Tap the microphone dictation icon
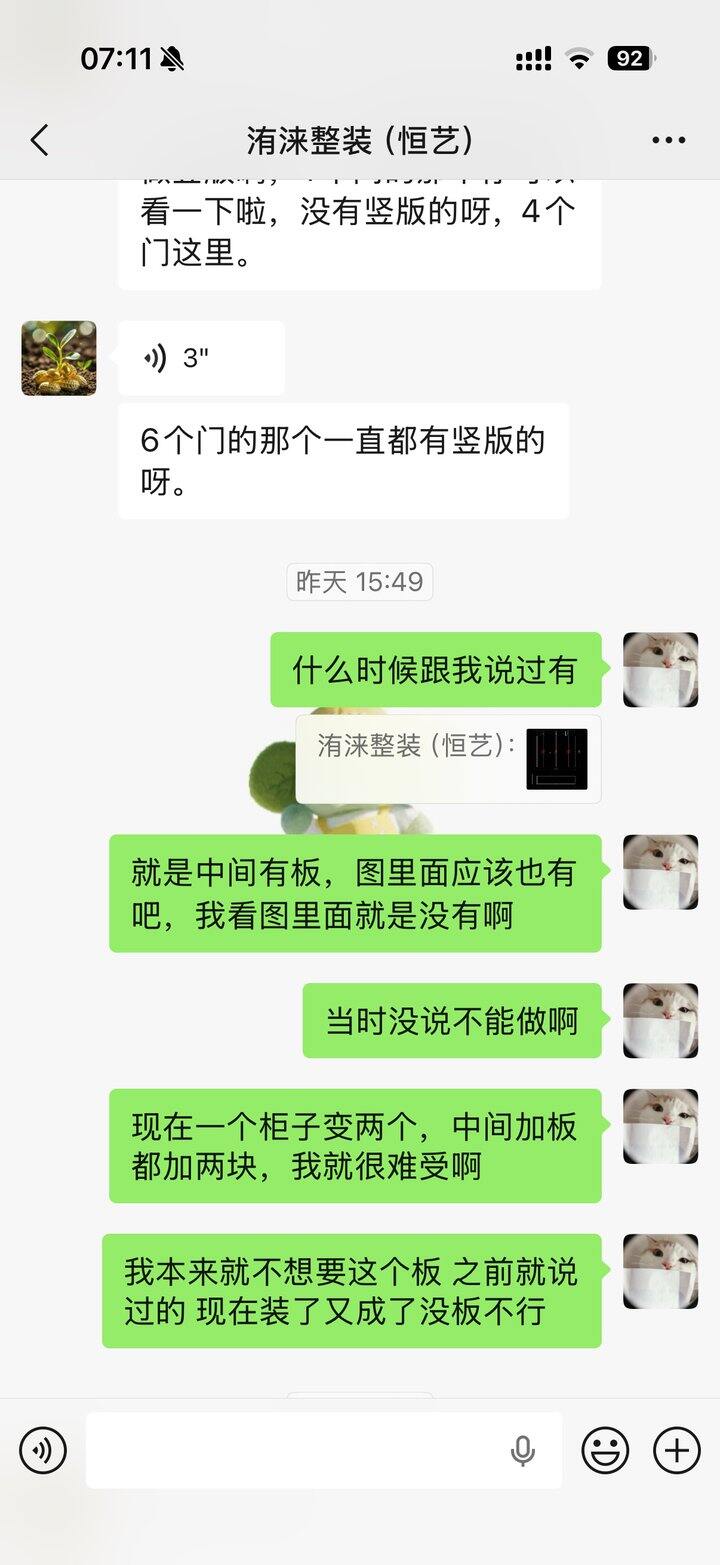Viewport: 720px width, 1565px height. pyautogui.click(x=522, y=1450)
